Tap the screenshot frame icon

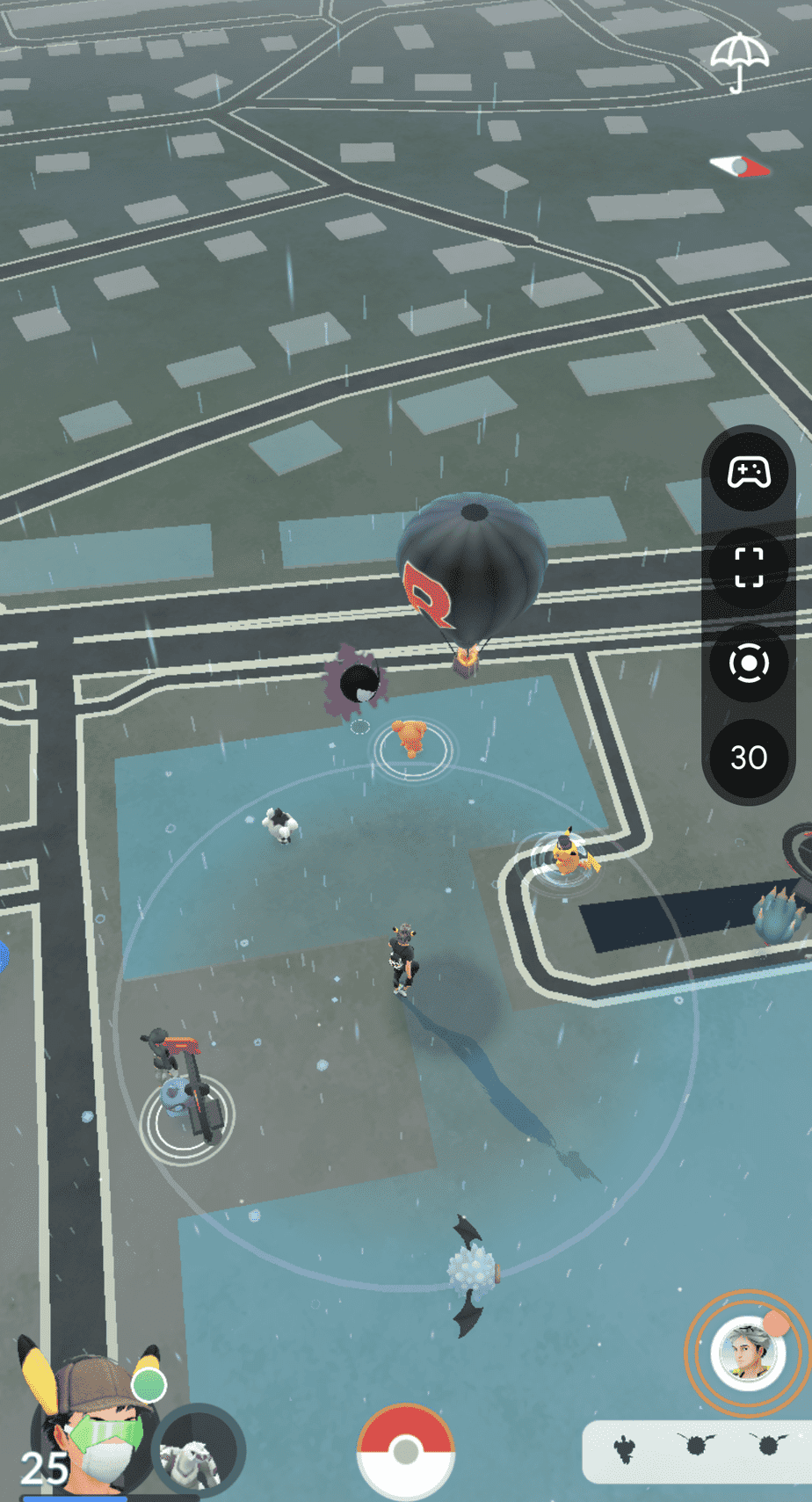(x=749, y=568)
